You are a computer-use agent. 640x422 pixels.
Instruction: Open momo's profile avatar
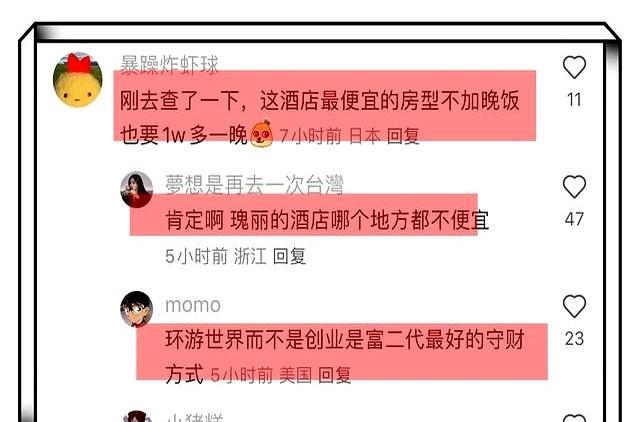coord(136,309)
